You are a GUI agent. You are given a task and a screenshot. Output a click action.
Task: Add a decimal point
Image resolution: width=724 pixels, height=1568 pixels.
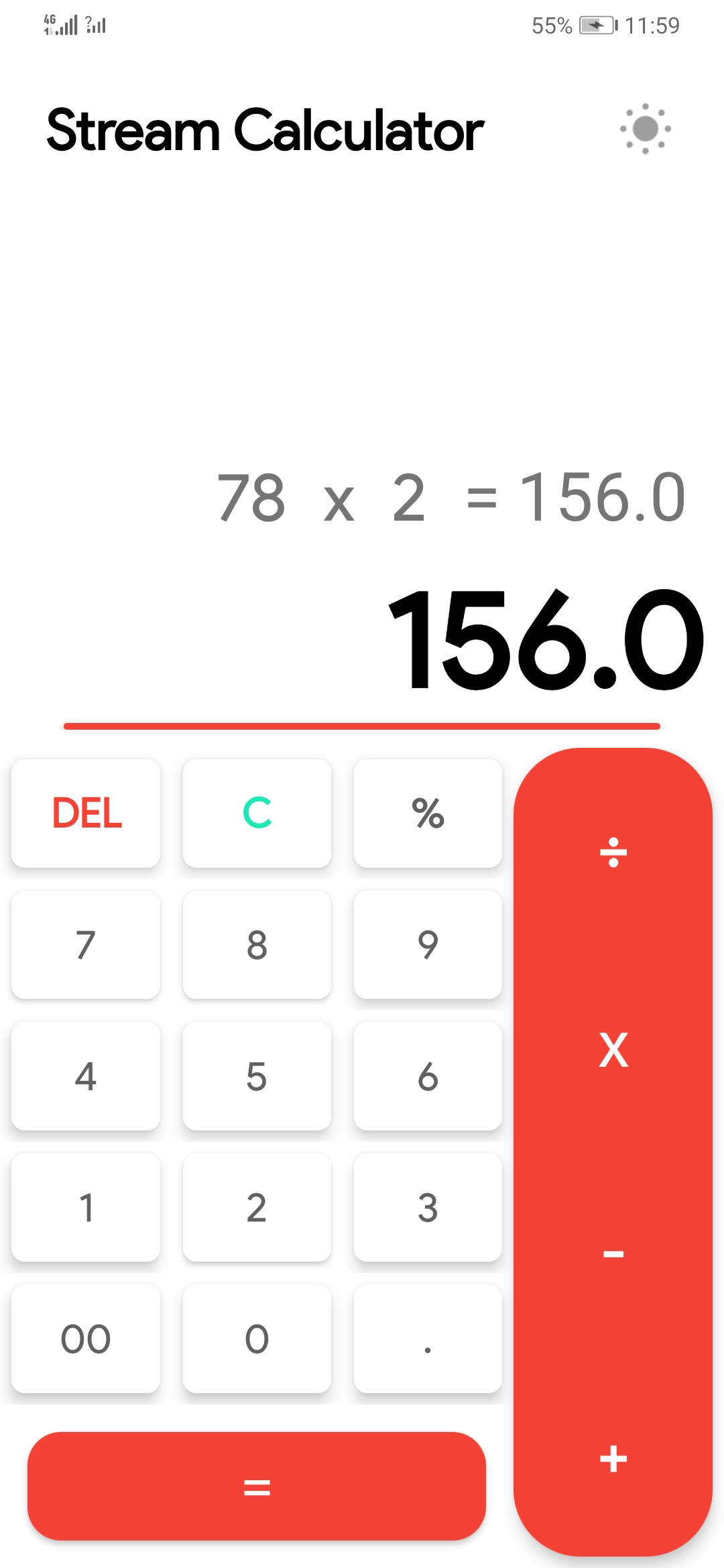428,1338
